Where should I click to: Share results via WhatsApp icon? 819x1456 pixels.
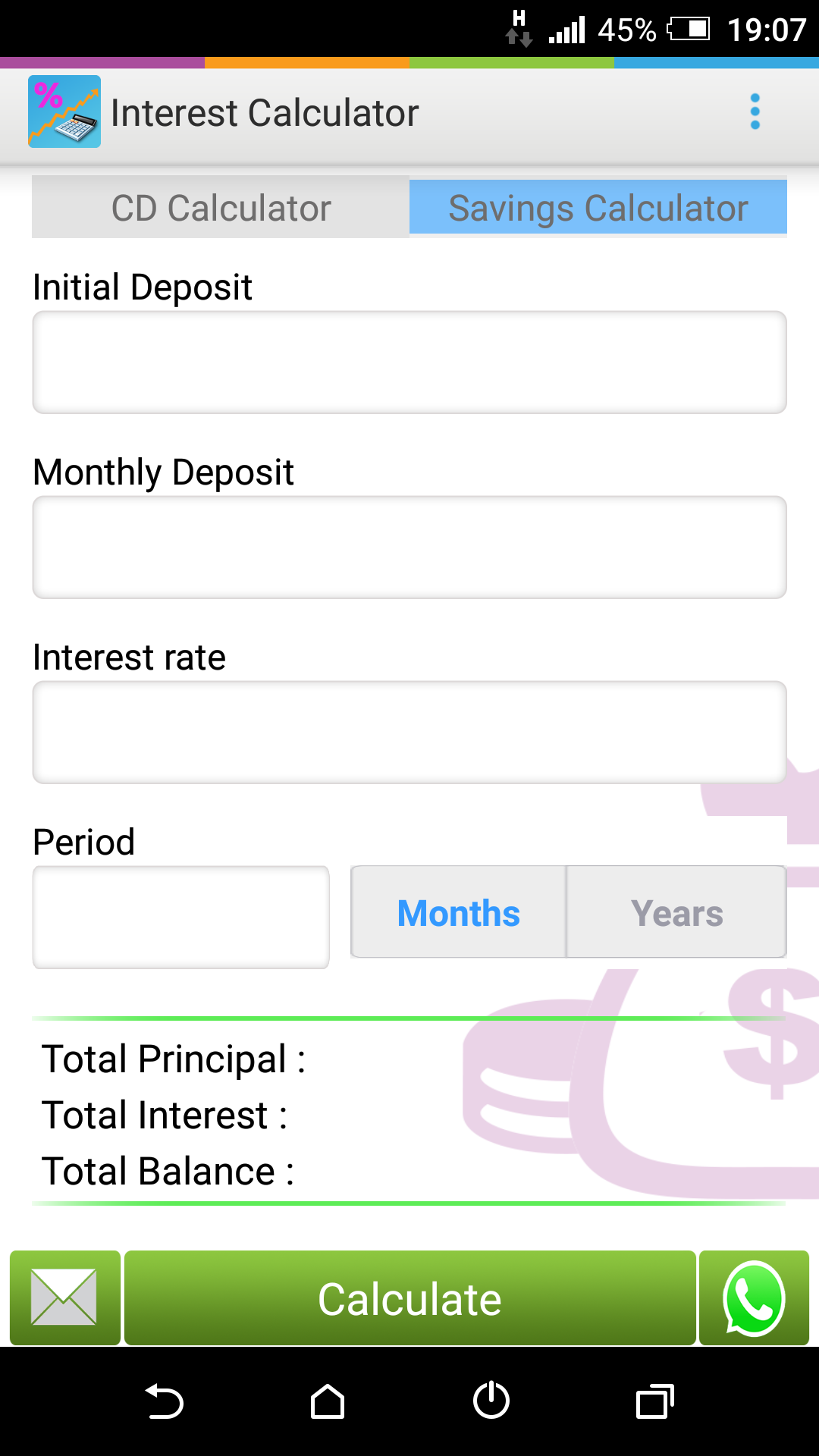pyautogui.click(x=754, y=1298)
